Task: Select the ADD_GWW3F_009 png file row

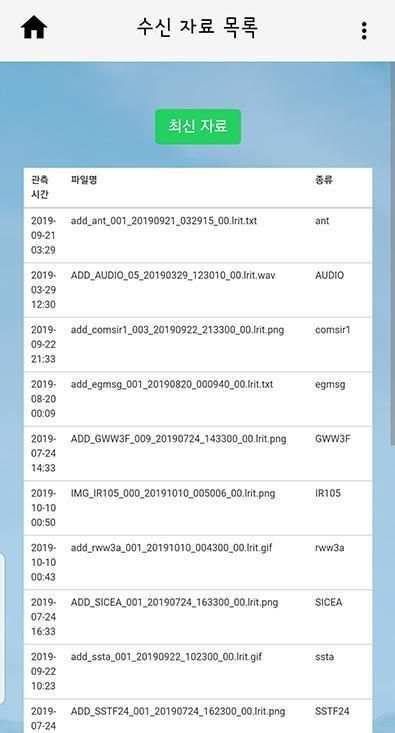Action: point(198,453)
